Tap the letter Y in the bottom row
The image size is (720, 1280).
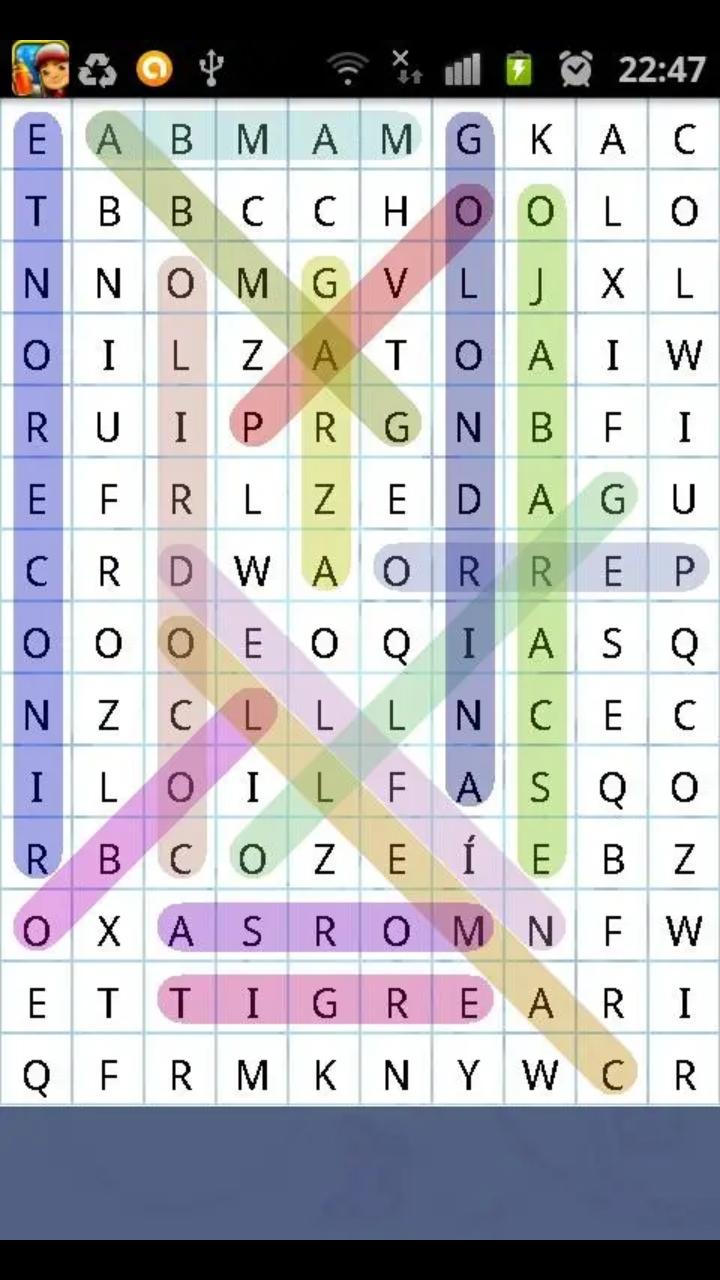tap(468, 1076)
